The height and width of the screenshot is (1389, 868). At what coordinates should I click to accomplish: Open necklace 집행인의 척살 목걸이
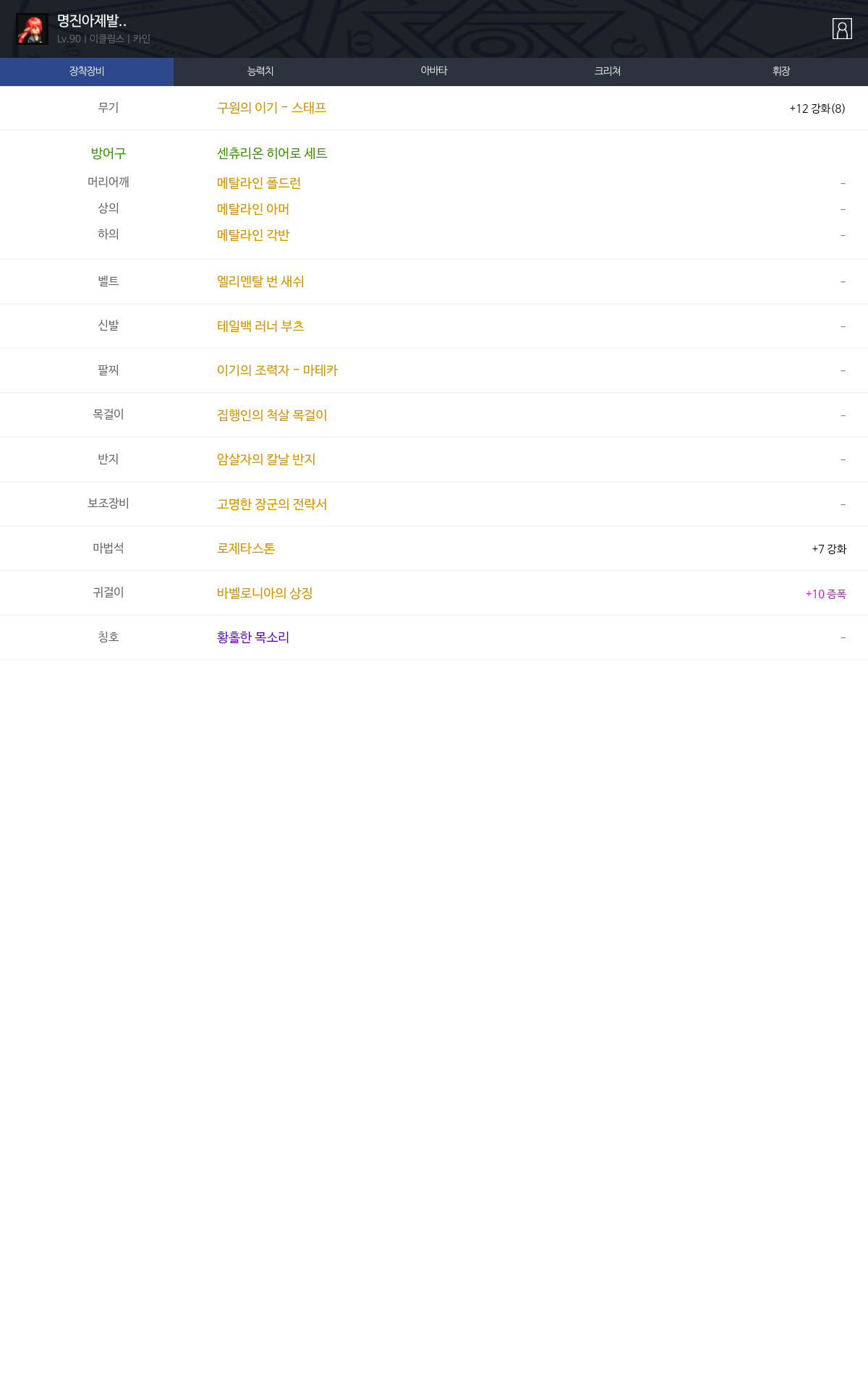point(272,415)
